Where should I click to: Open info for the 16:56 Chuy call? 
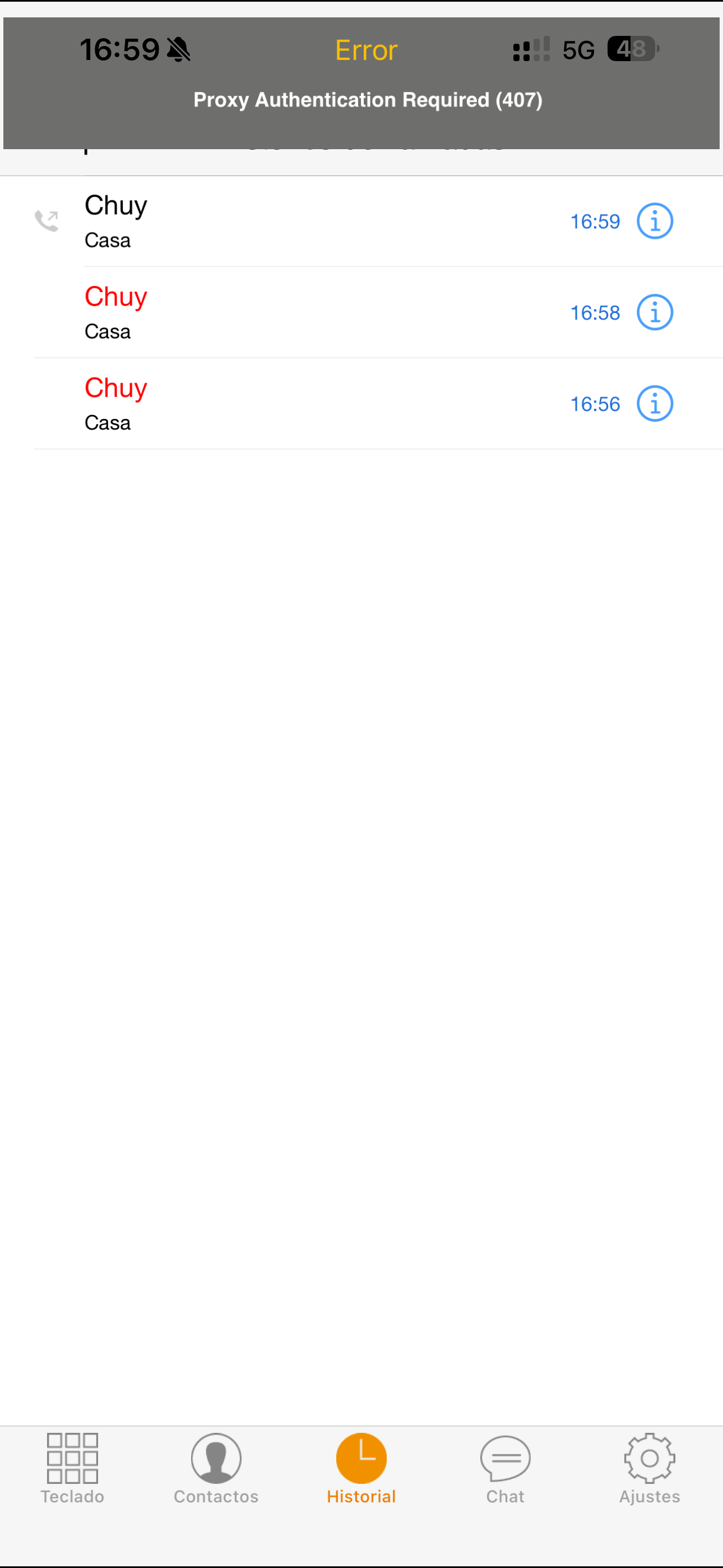tap(654, 404)
